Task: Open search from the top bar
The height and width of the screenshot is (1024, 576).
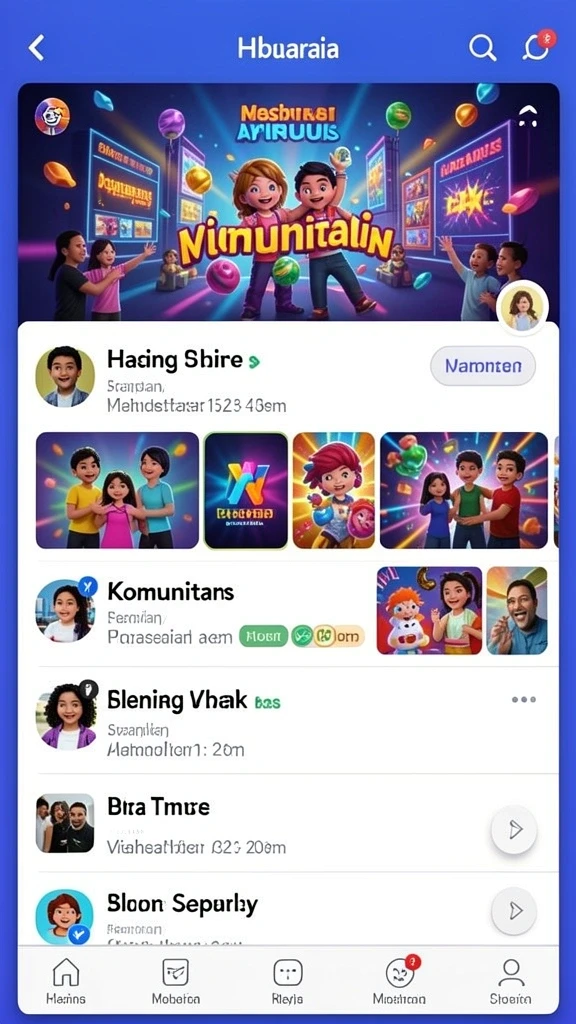Action: pos(483,48)
